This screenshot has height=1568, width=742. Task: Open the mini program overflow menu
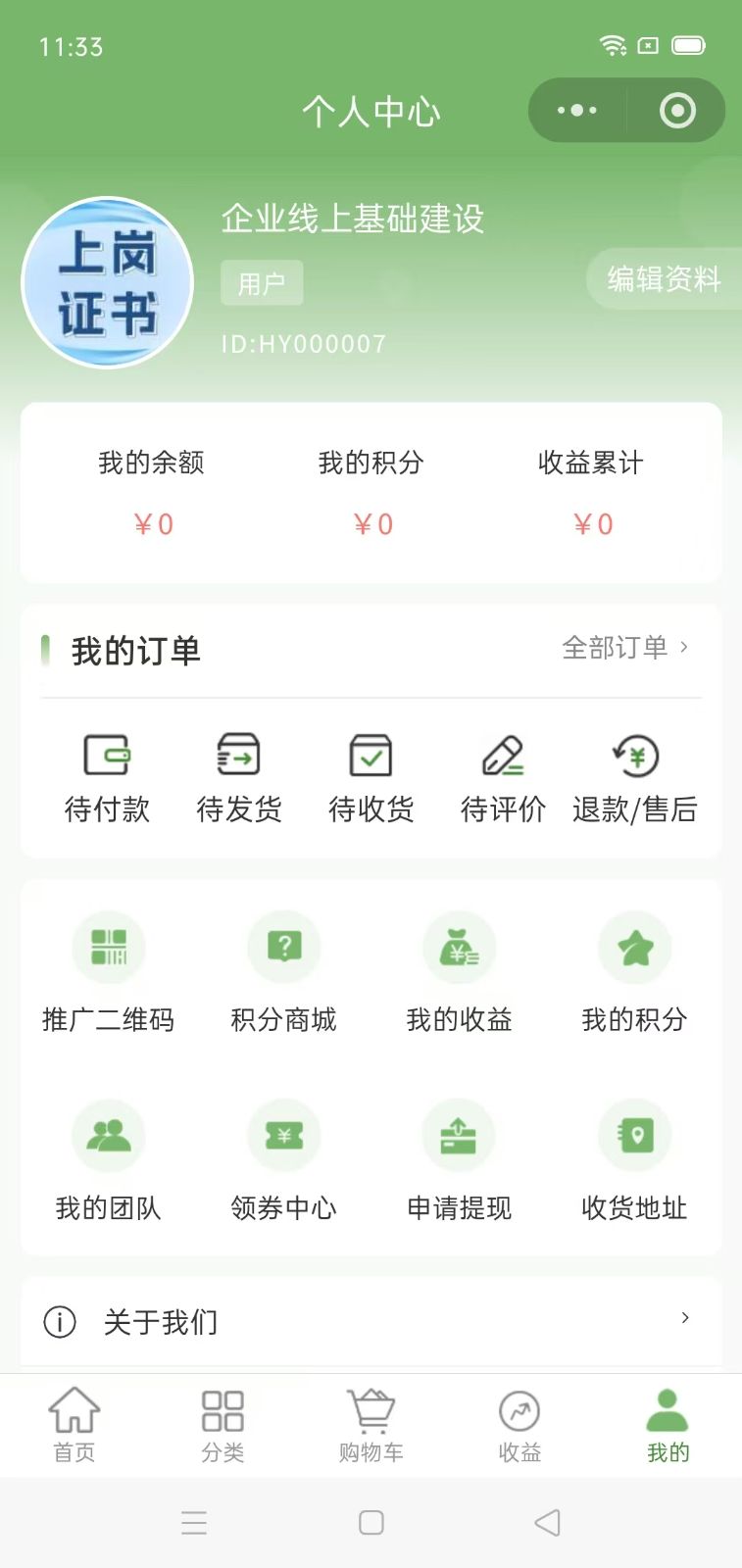(577, 111)
